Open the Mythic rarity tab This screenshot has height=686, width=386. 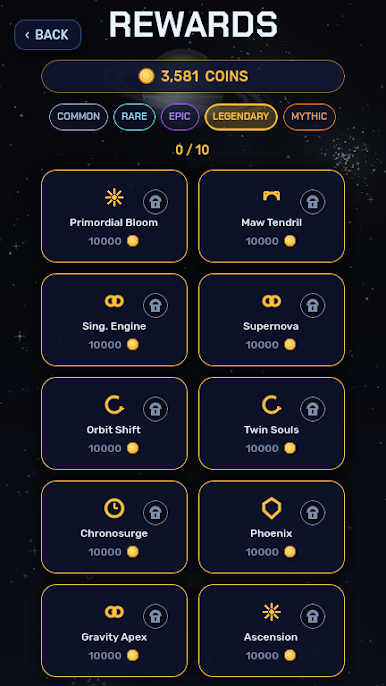309,117
